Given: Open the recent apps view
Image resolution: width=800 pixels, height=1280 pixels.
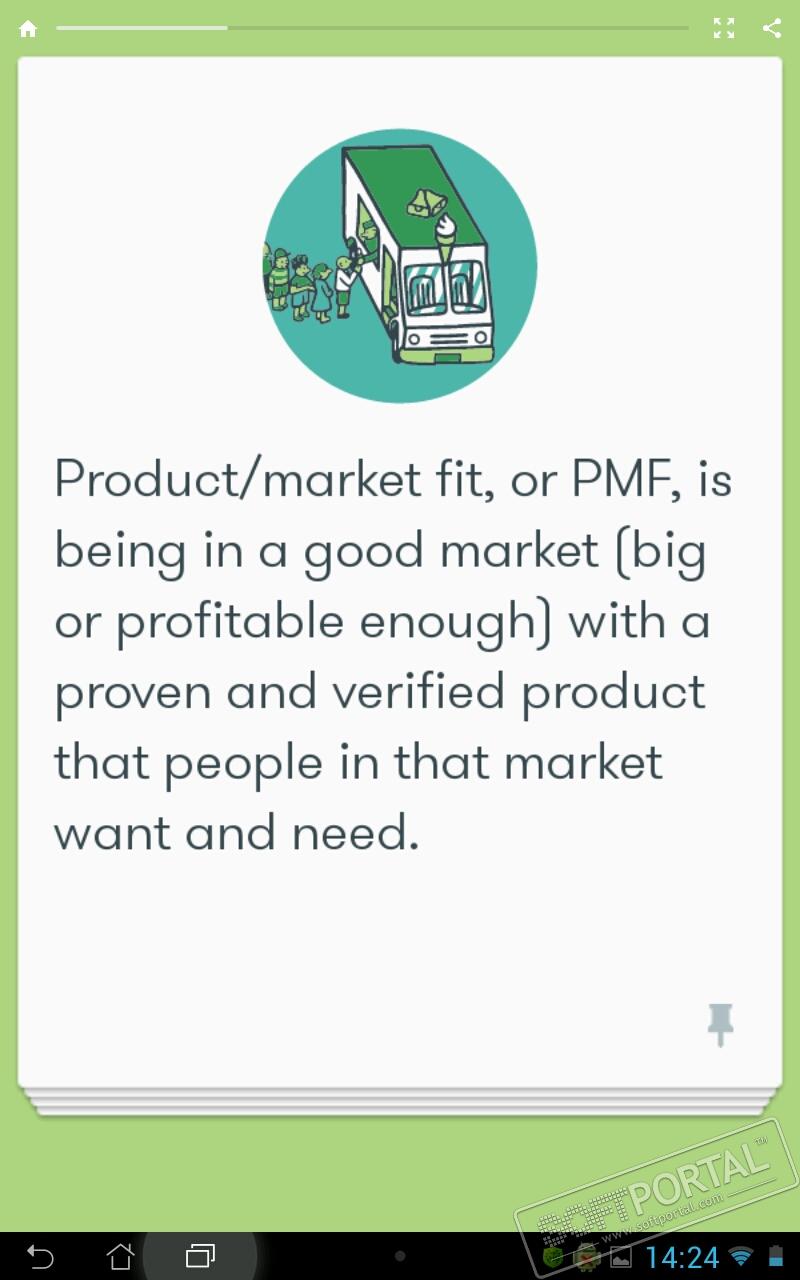Looking at the screenshot, I should click(x=200, y=1256).
